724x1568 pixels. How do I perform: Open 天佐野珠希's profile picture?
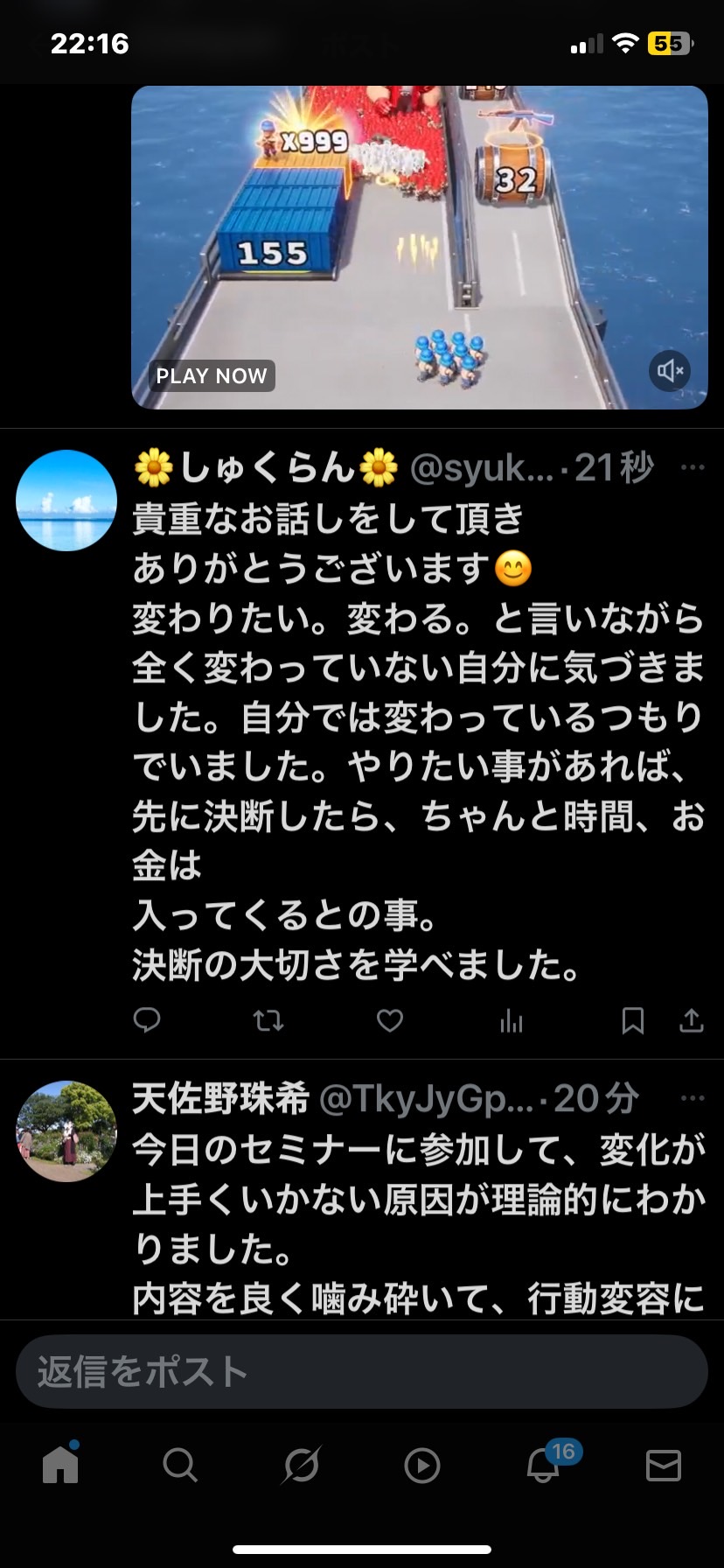pyautogui.click(x=66, y=1131)
